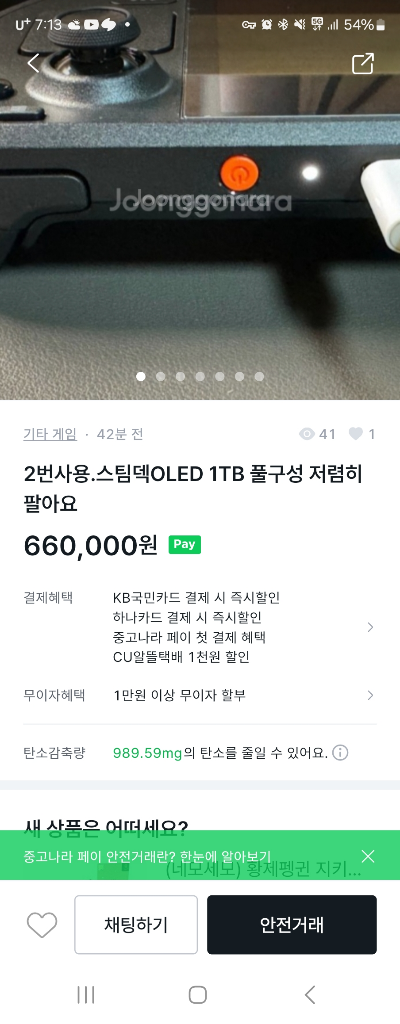Tap the system home button

coord(197,995)
